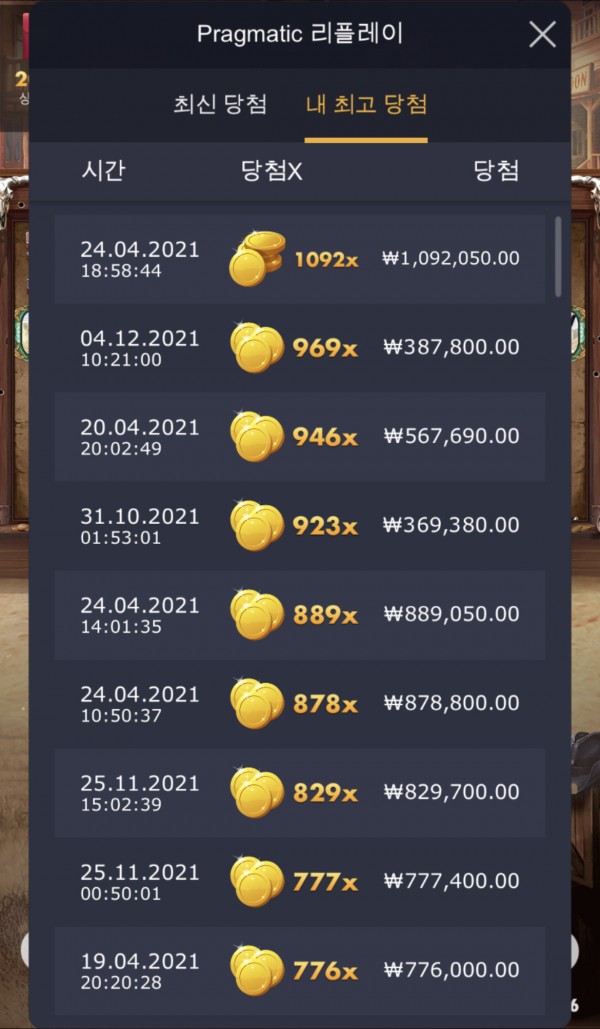Viewport: 600px width, 1029px height.
Task: Select the 내 최고 당첨 tab
Action: pyautogui.click(x=366, y=105)
